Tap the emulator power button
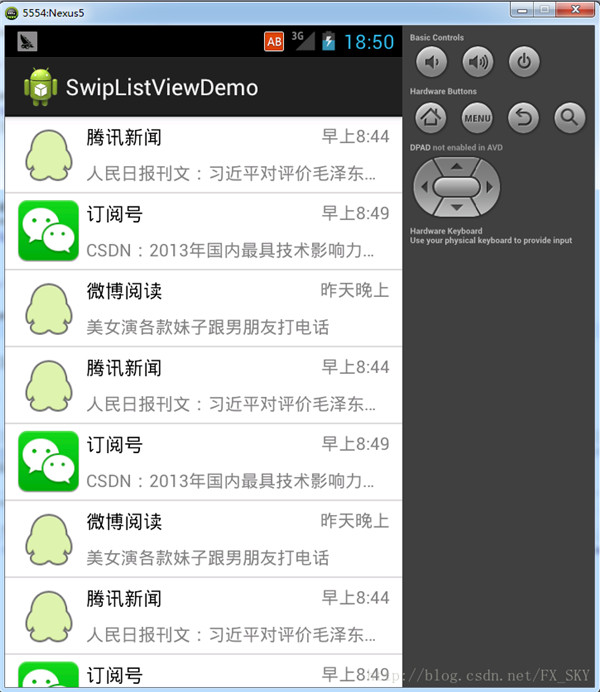Image resolution: width=600 pixels, height=692 pixels. point(524,62)
